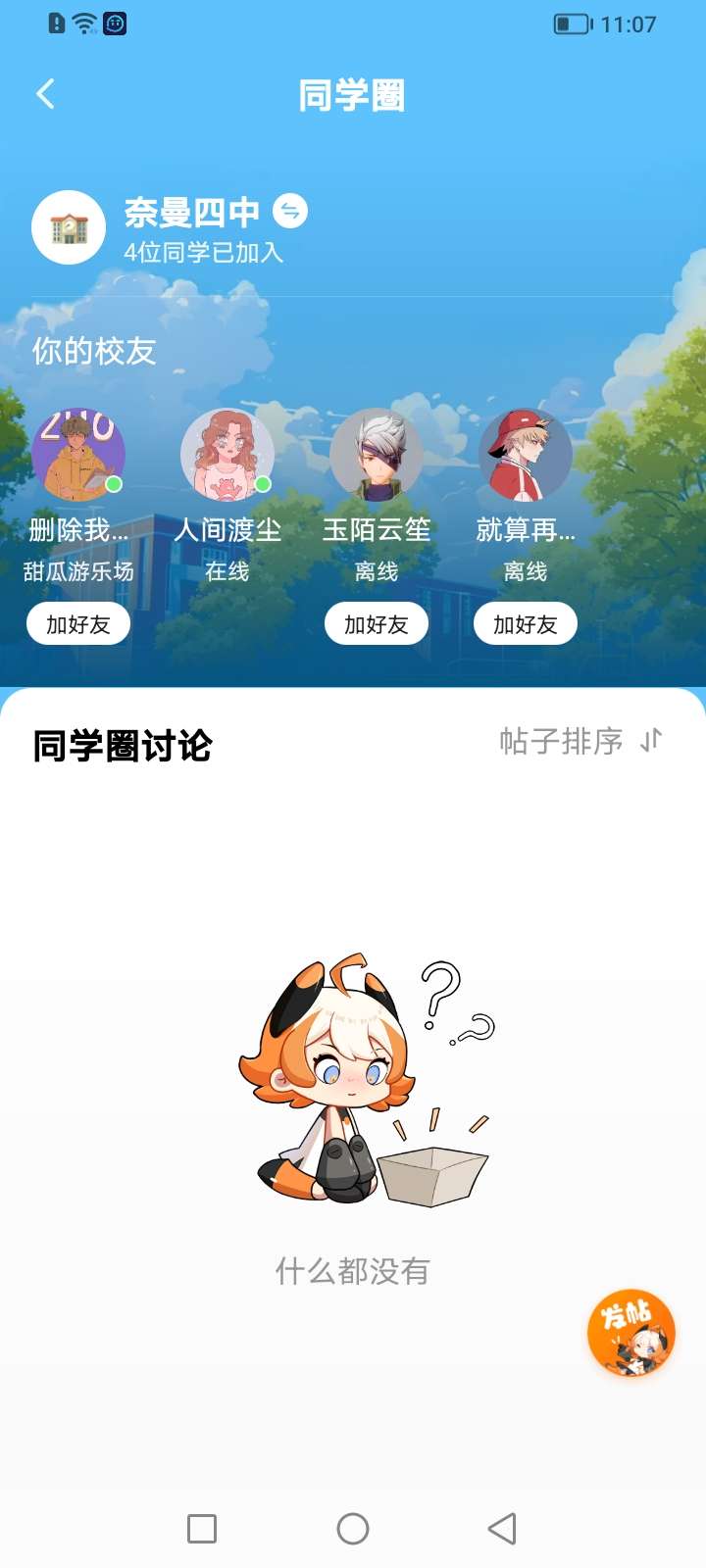Screen dimensions: 706x1568
Task: Create a new post with 发帖 button
Action: (631, 1333)
